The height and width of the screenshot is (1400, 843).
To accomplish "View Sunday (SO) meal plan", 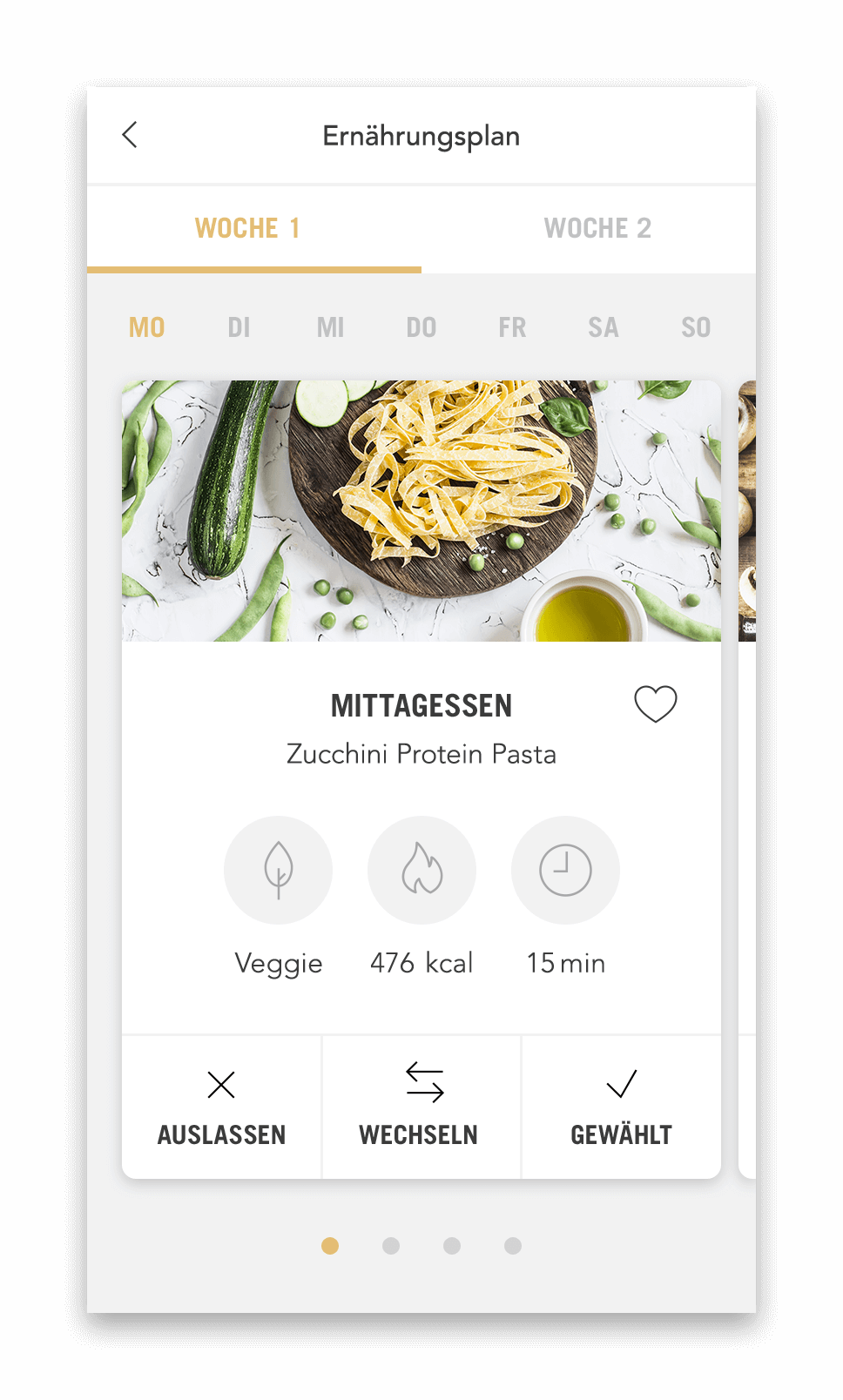I will [x=696, y=327].
